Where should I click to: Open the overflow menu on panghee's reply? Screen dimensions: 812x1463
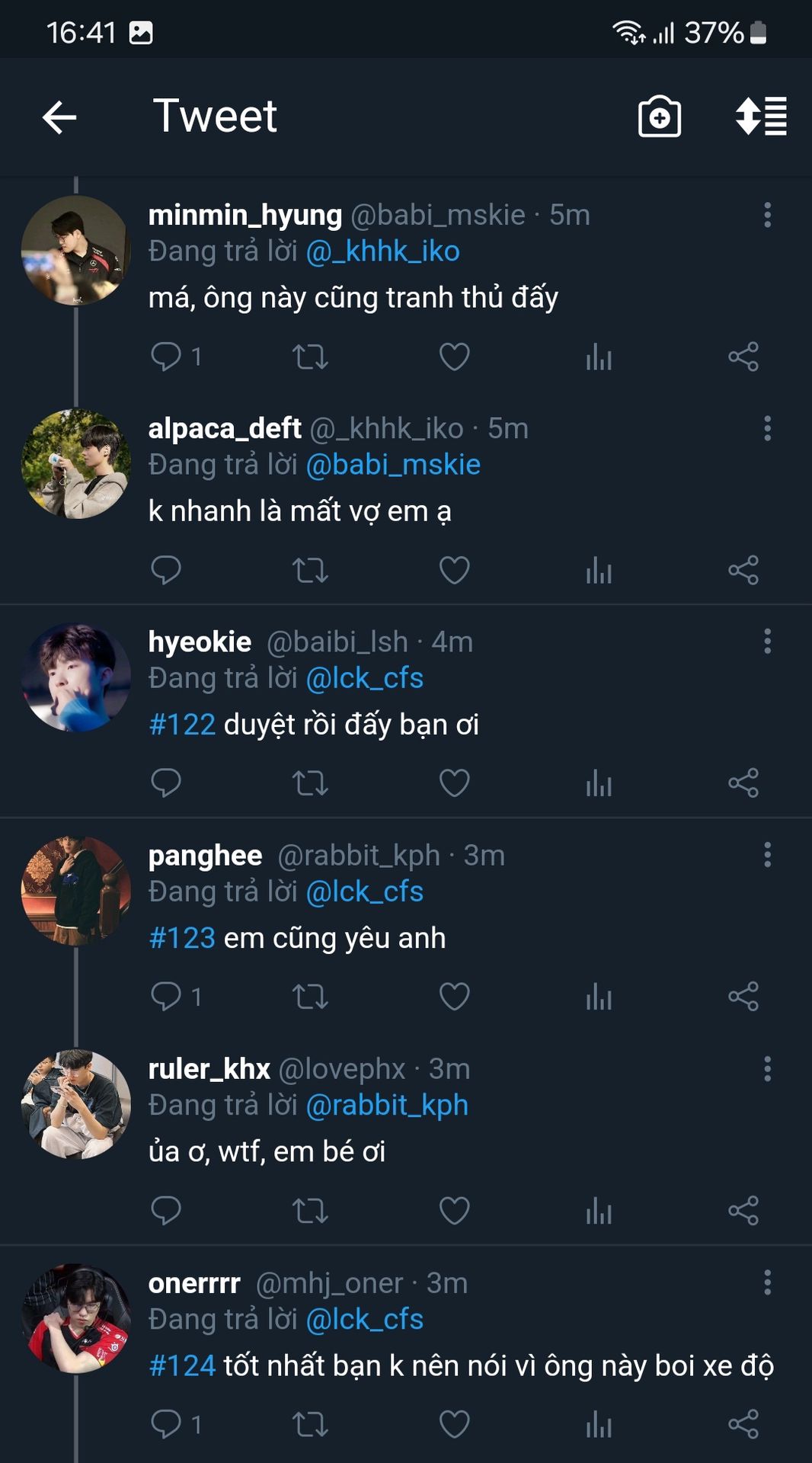coord(767,855)
